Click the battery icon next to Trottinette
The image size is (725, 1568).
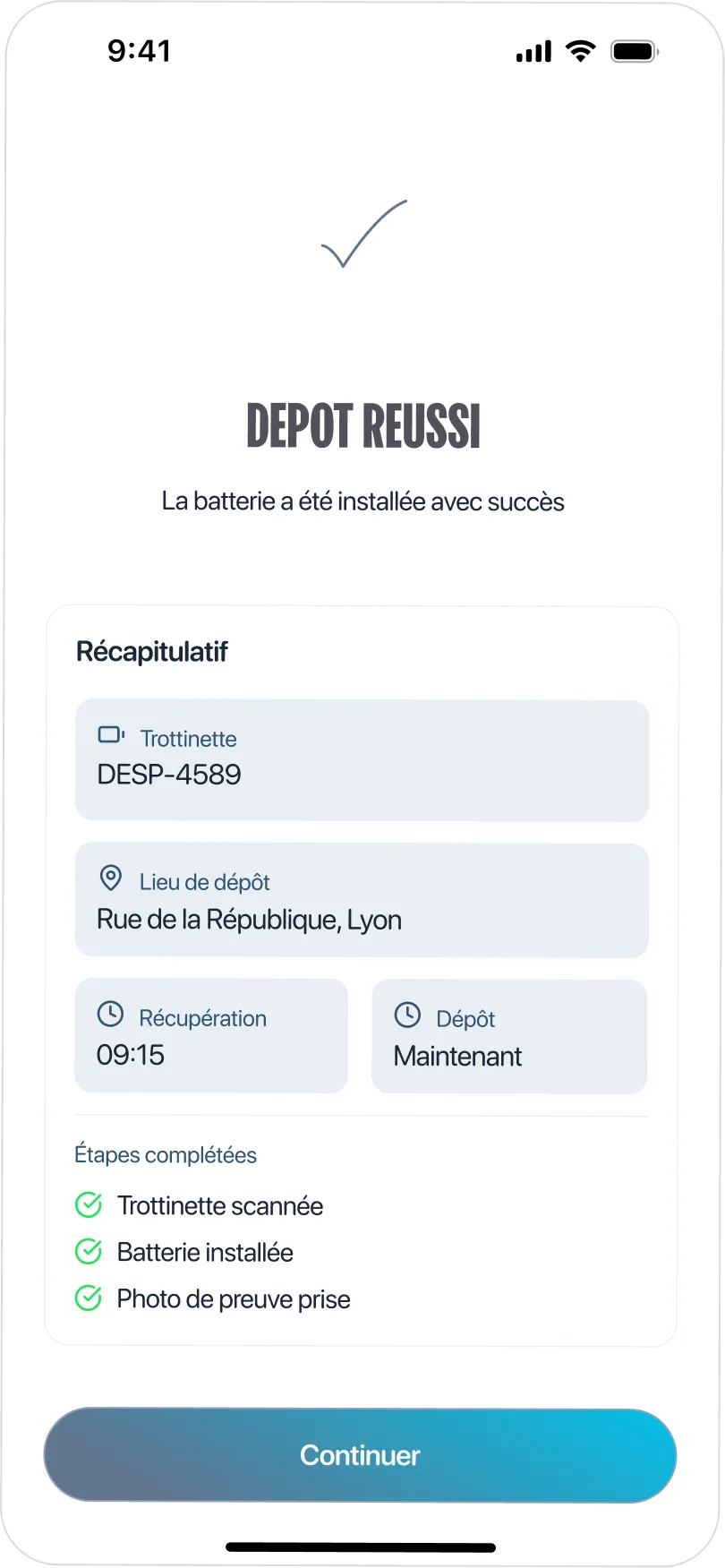pos(110,735)
